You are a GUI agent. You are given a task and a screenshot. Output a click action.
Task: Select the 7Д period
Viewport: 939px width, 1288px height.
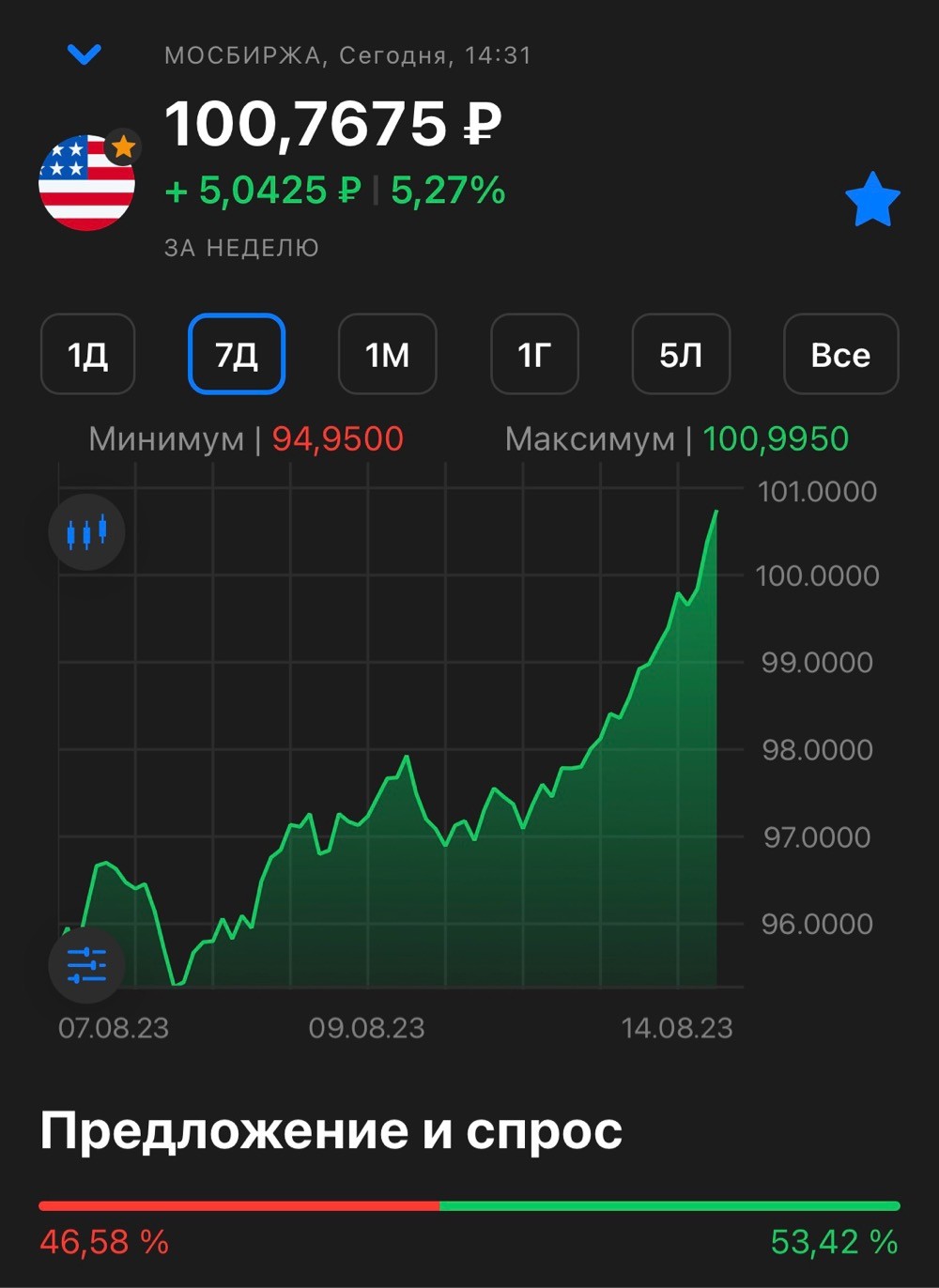(237, 354)
